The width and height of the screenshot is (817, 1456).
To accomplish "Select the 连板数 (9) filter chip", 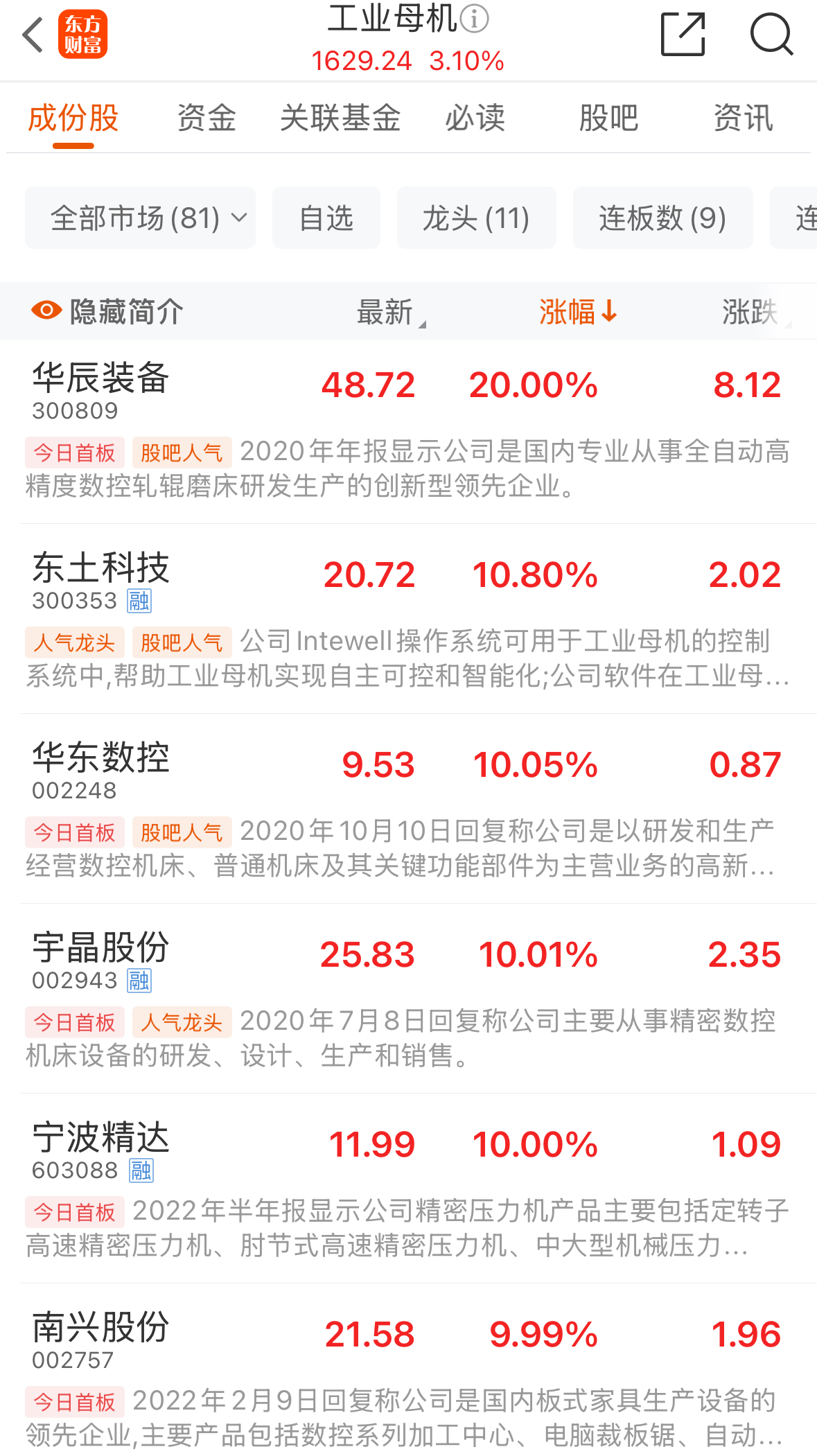I will click(x=662, y=218).
